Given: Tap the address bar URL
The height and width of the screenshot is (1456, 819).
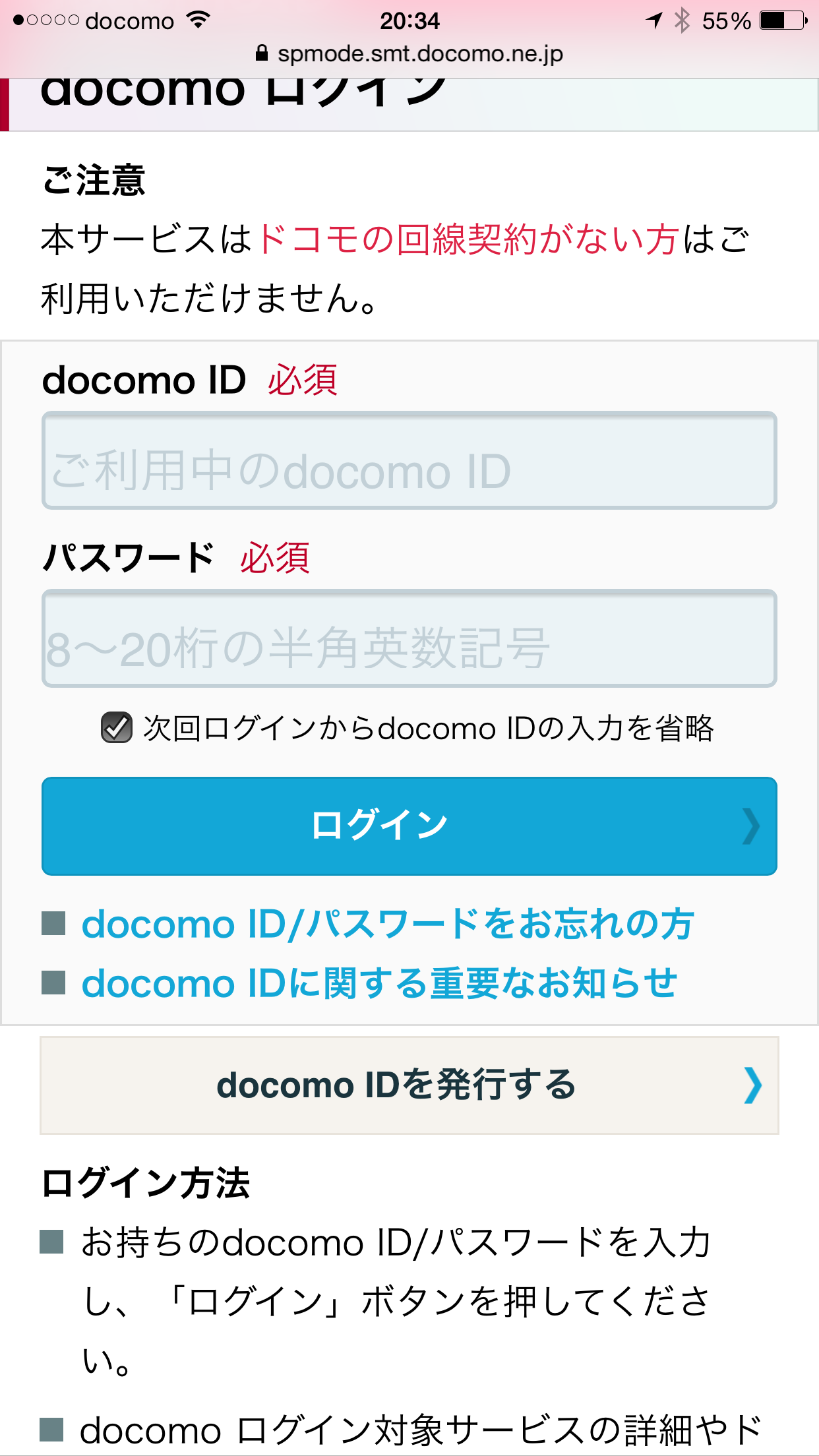Looking at the screenshot, I should pos(419,54).
